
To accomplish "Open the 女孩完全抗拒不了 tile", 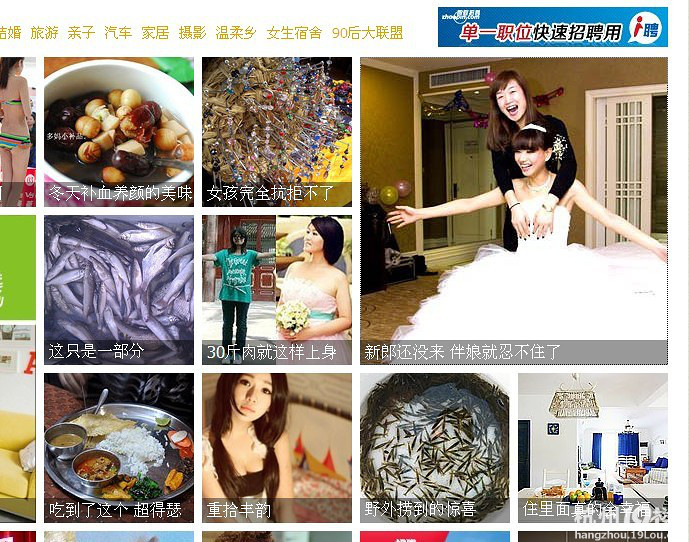I will [277, 130].
